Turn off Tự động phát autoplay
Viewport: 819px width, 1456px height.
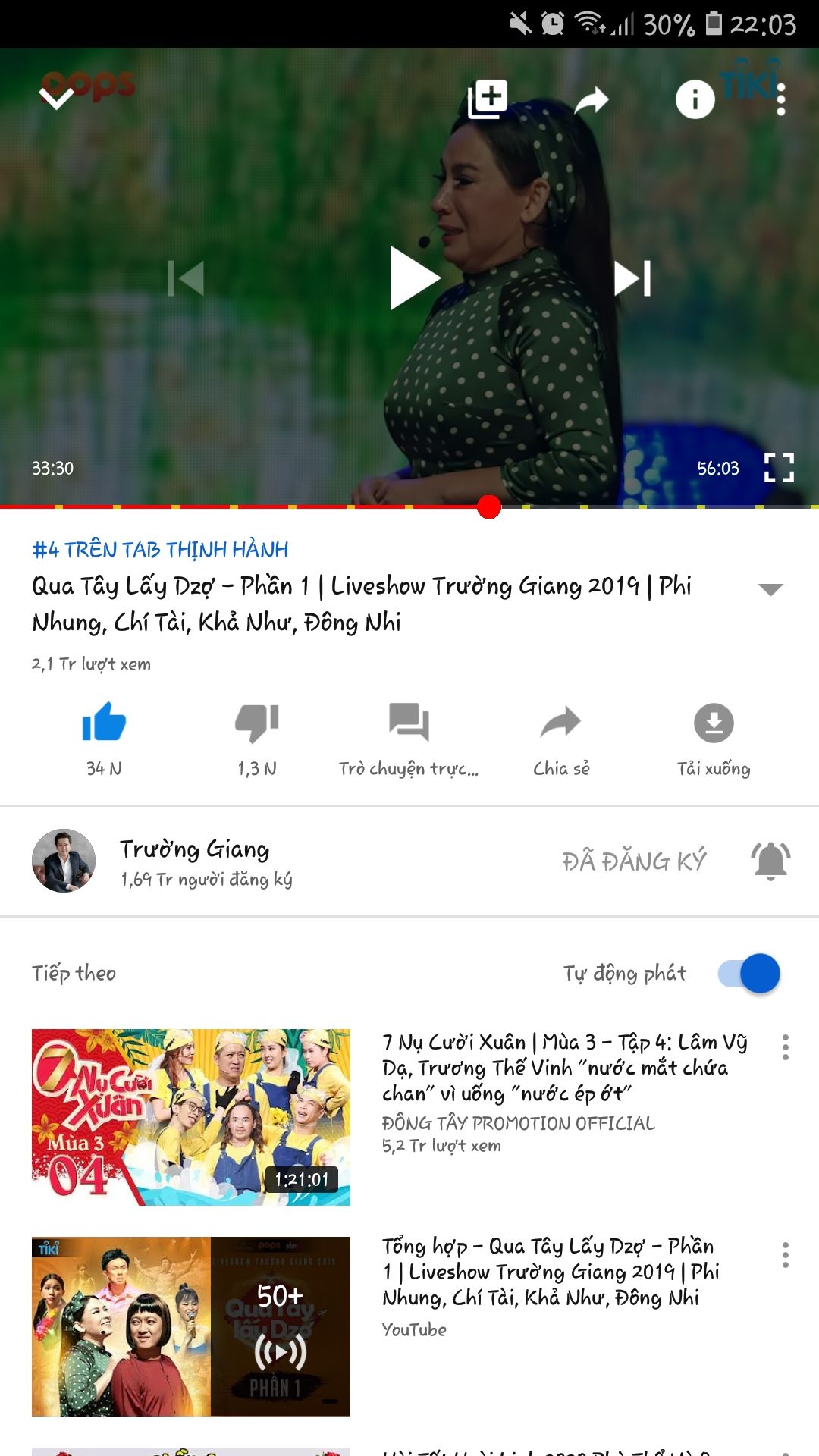(749, 974)
